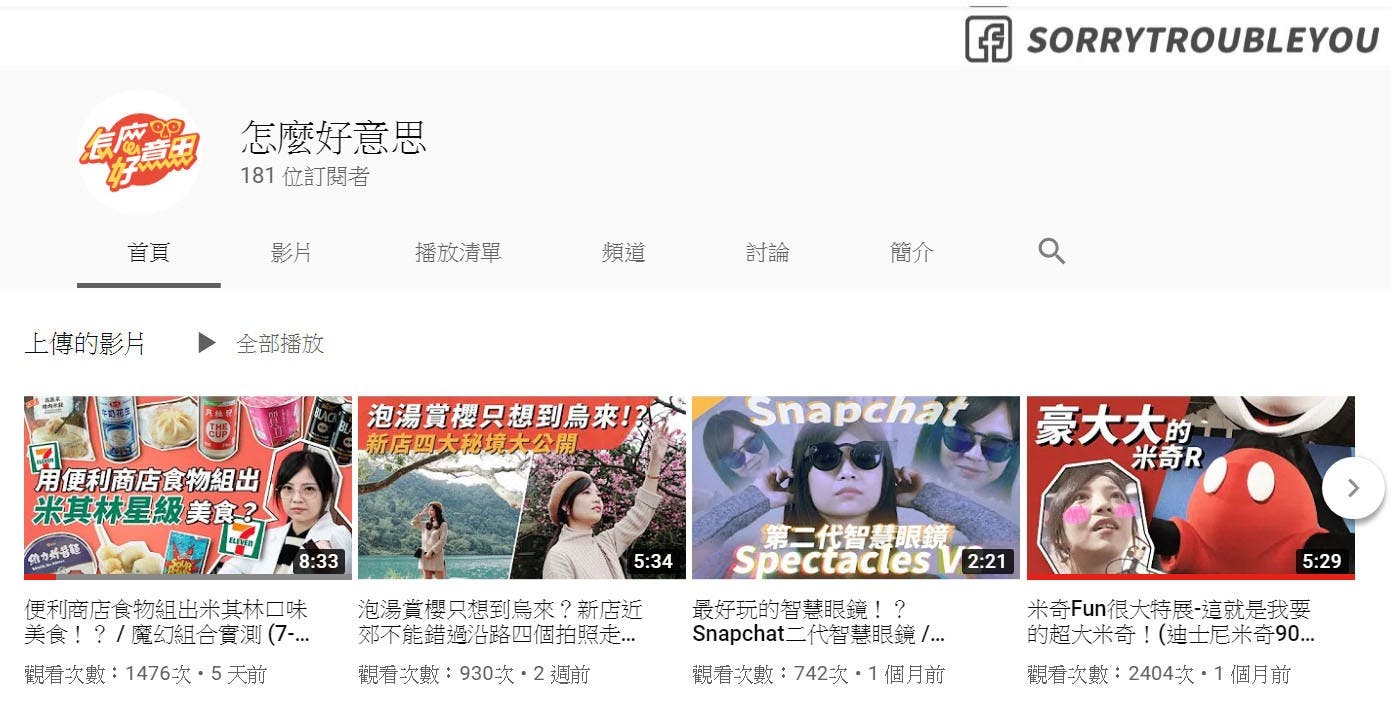The width and height of the screenshot is (1391, 710).
Task: Switch to the 影片 tab
Action: pos(291,253)
